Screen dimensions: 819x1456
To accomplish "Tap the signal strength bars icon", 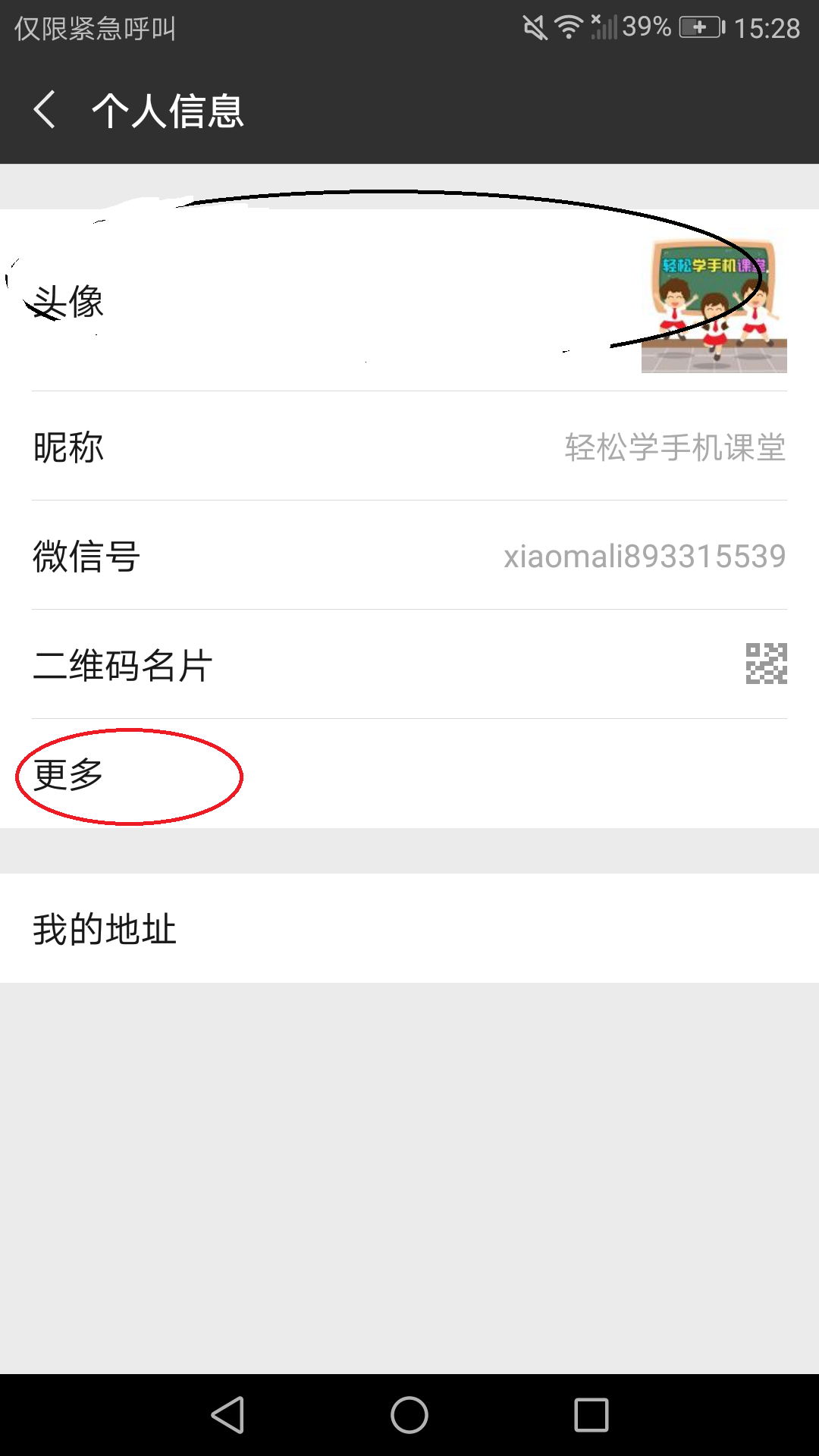I will pos(604,27).
